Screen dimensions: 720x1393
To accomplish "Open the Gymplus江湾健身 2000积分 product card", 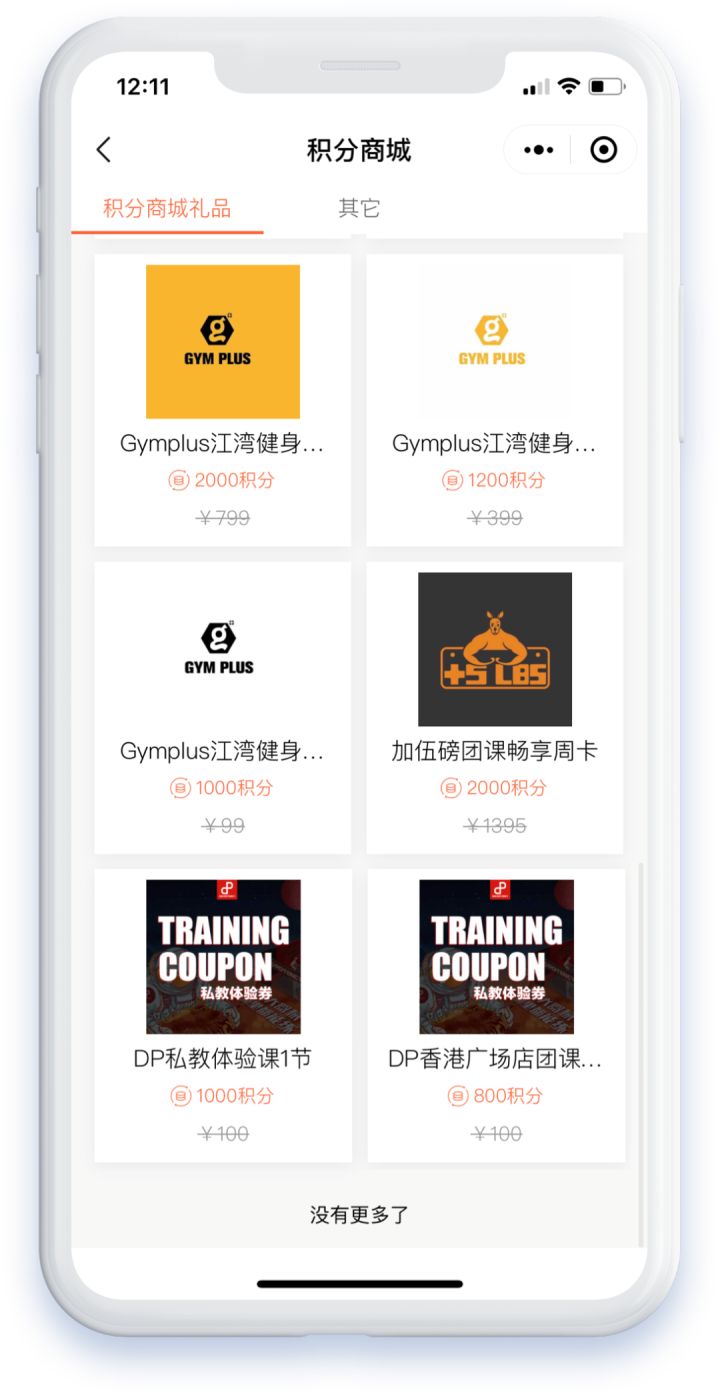I will point(223,400).
